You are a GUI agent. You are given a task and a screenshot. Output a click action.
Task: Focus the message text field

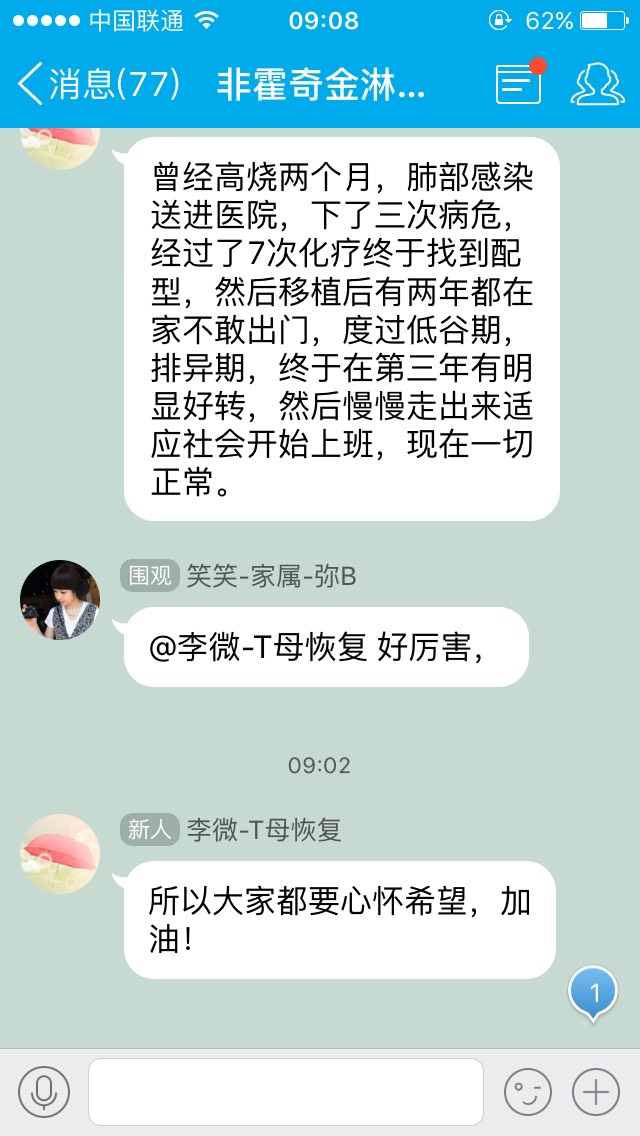(285, 1092)
